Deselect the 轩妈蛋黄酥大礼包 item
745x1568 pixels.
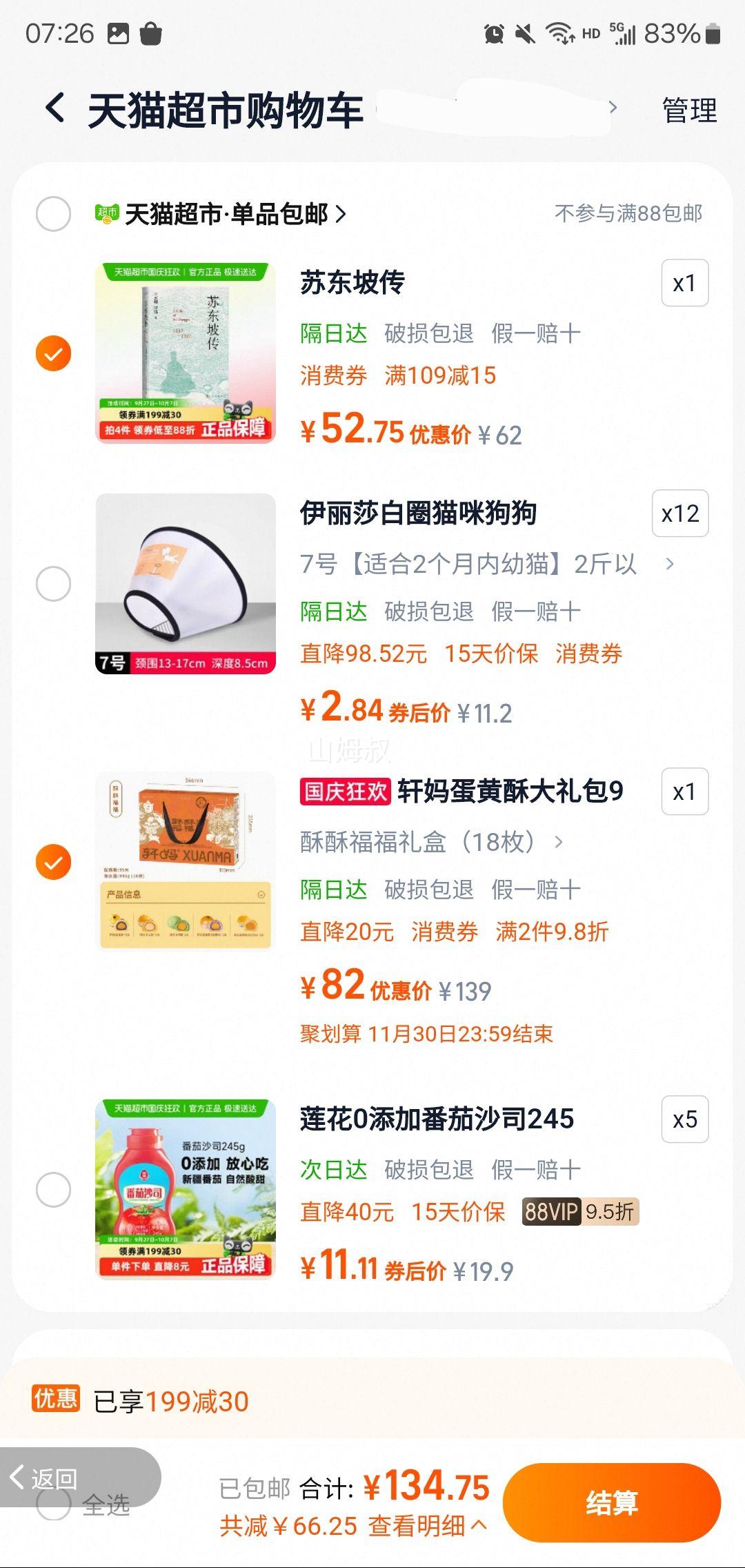[53, 862]
